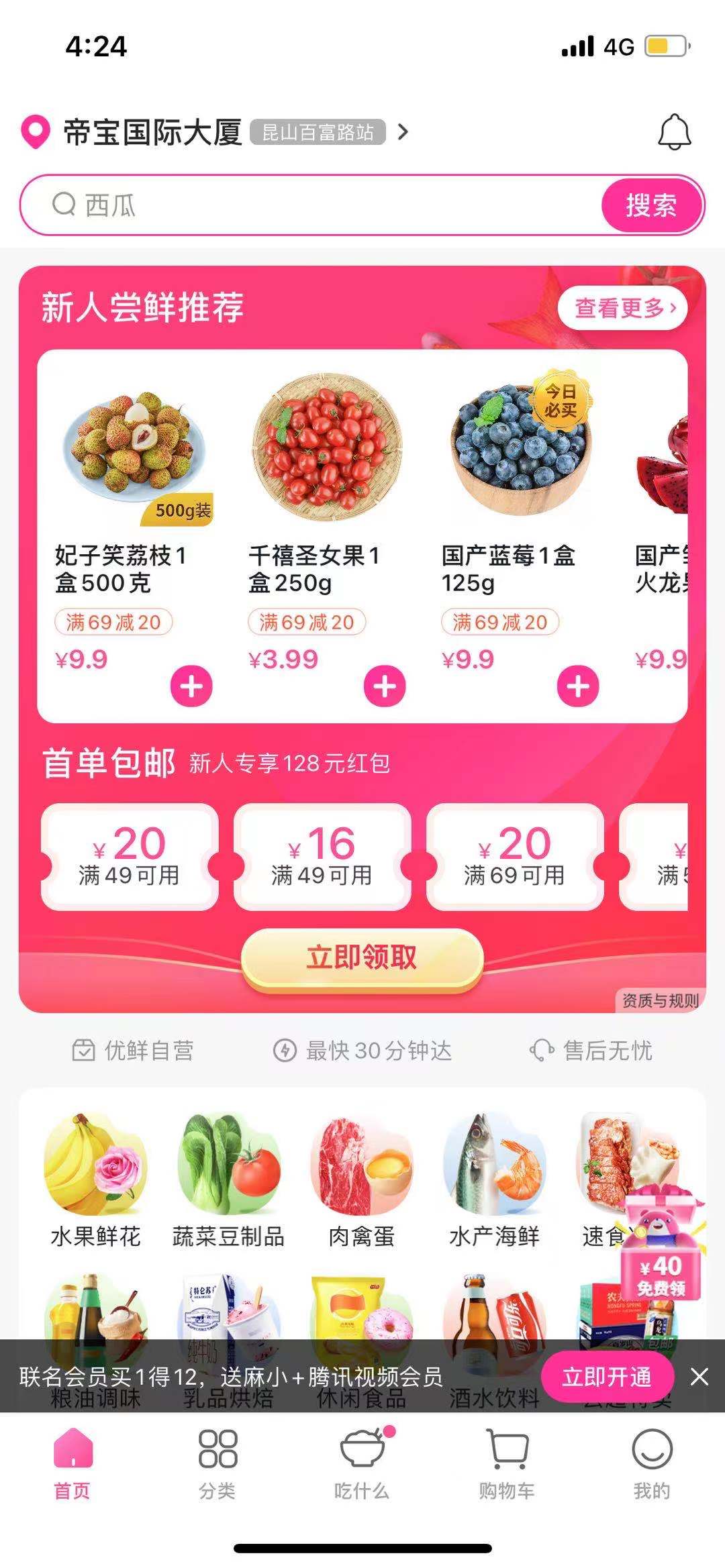Switch to the 分类 tab
This screenshot has height=1568, width=725.
pyautogui.click(x=217, y=1464)
